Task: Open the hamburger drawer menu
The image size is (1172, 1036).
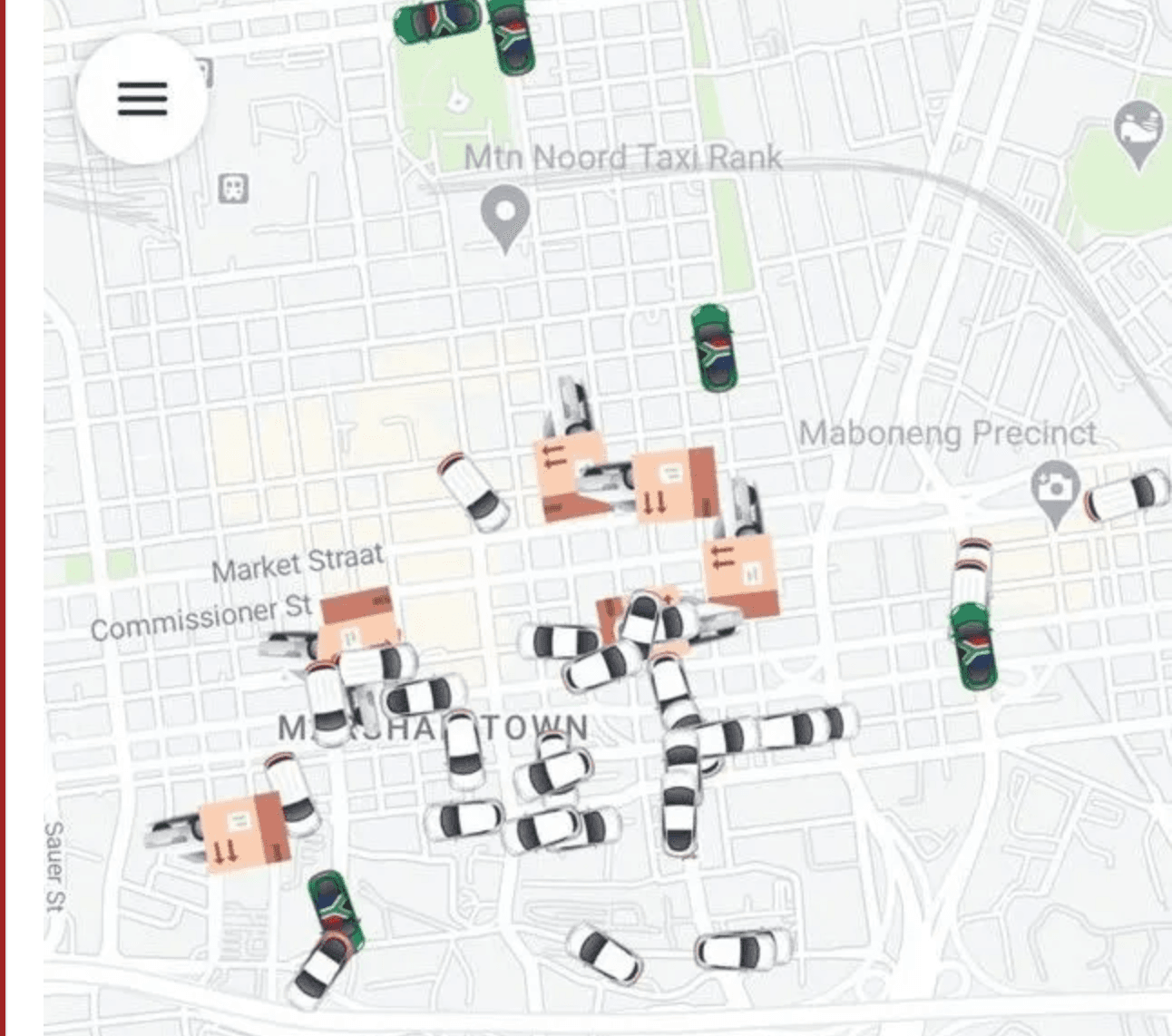Action: tap(142, 98)
